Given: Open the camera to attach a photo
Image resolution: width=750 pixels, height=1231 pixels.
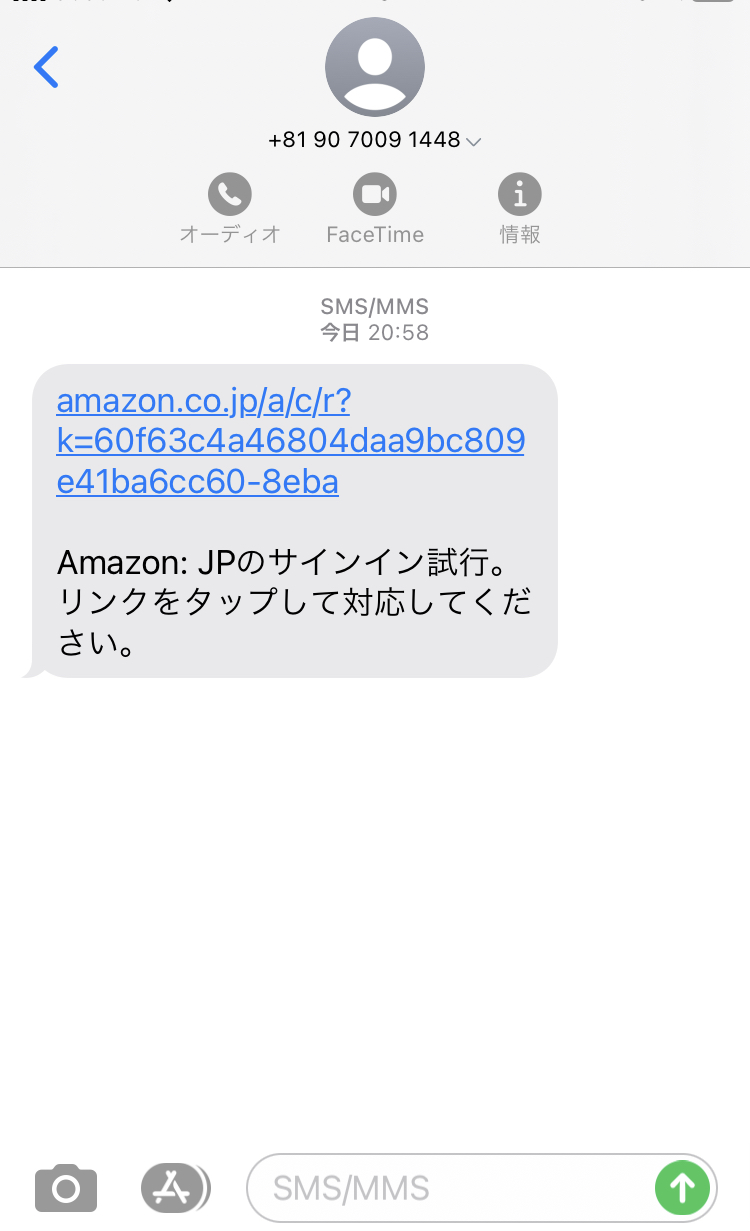Looking at the screenshot, I should pos(66,1188).
